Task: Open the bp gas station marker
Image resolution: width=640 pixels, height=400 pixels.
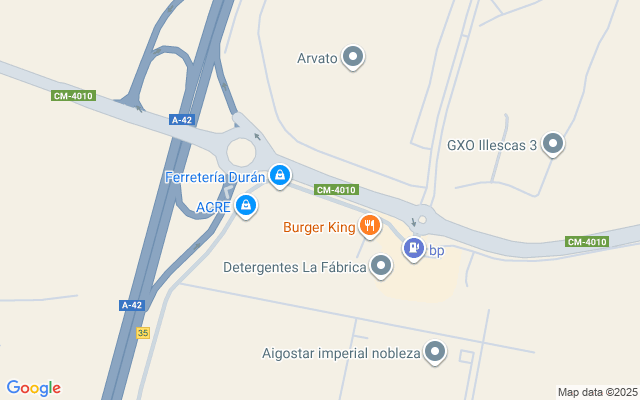Action: (414, 249)
